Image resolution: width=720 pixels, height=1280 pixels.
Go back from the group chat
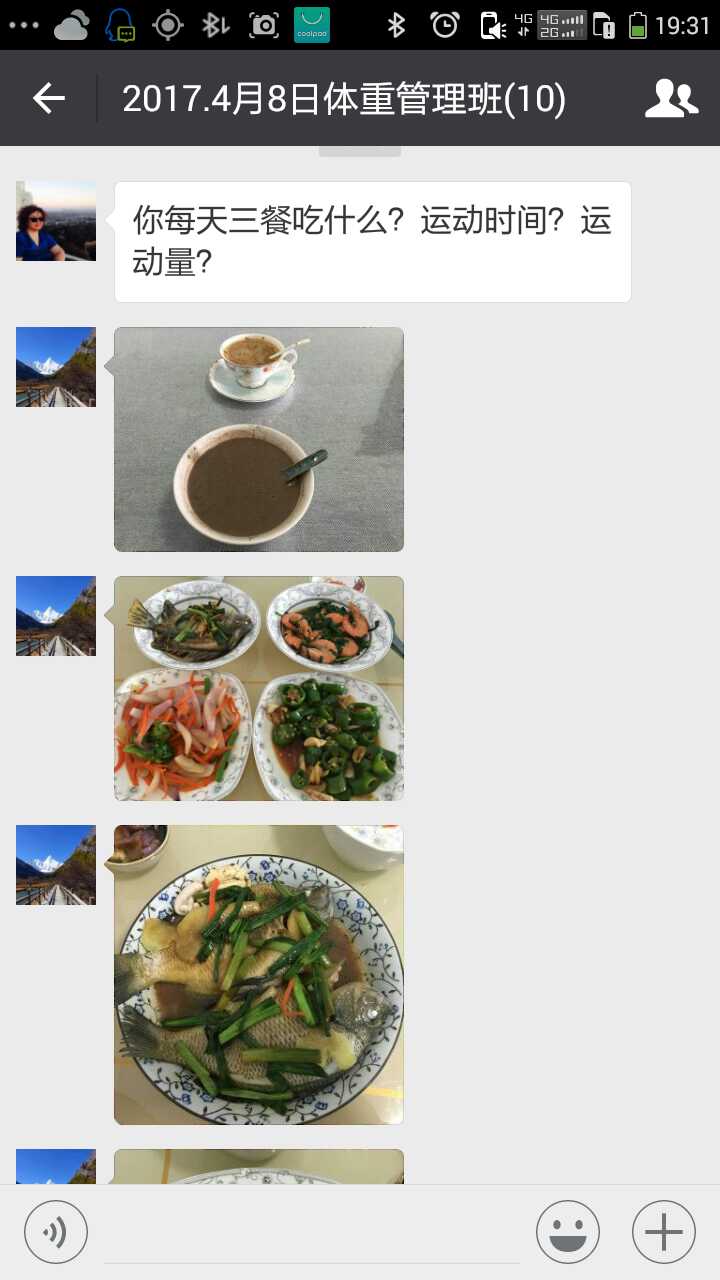(x=48, y=98)
